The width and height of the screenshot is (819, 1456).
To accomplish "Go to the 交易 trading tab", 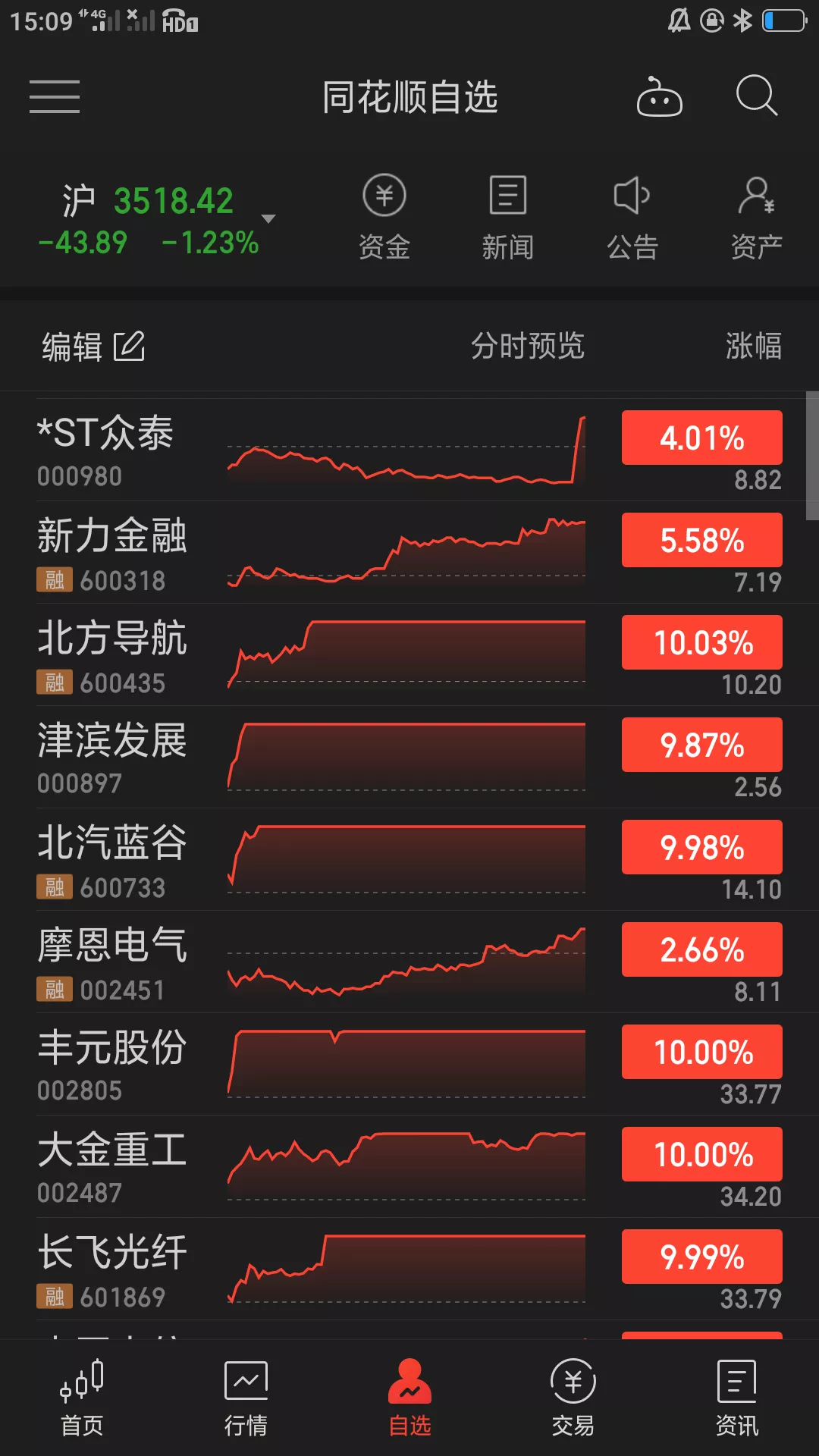I will (573, 1398).
